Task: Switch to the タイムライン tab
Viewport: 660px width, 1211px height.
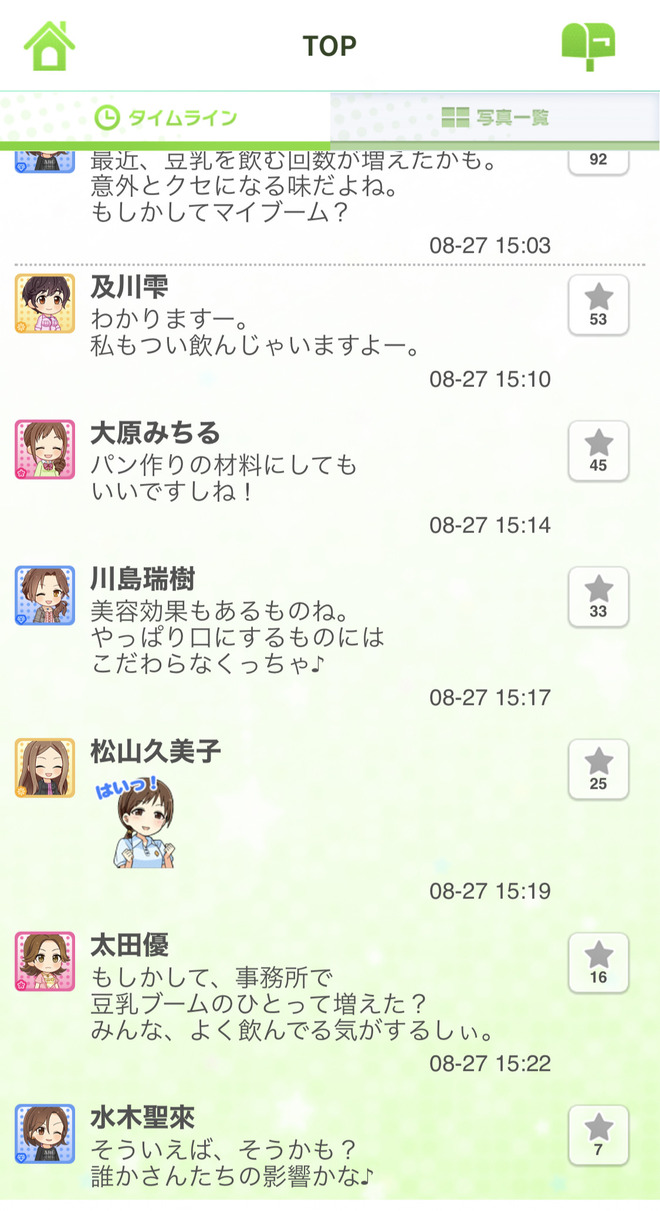Action: click(165, 118)
